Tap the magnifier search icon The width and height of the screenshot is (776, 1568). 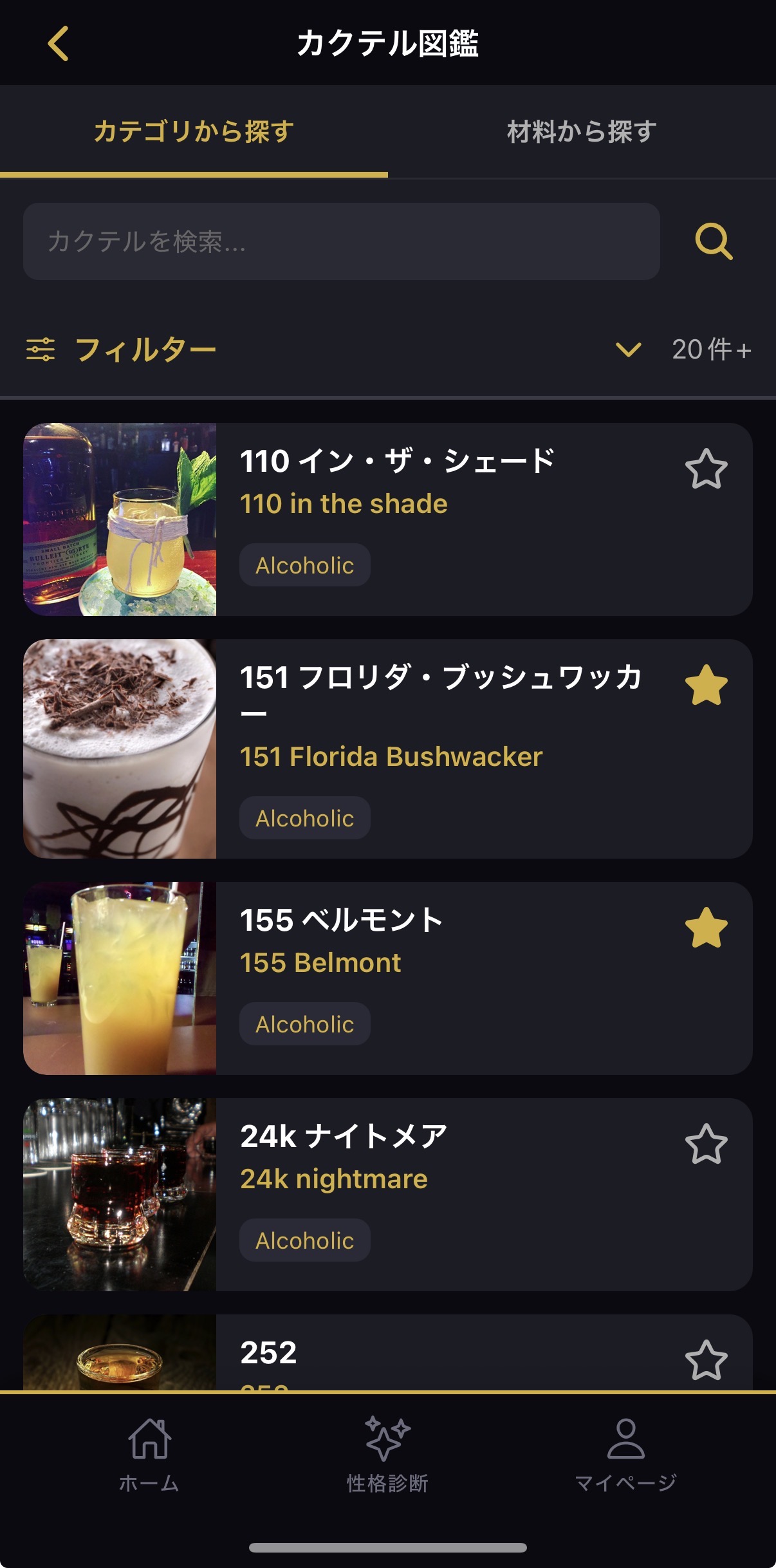714,241
